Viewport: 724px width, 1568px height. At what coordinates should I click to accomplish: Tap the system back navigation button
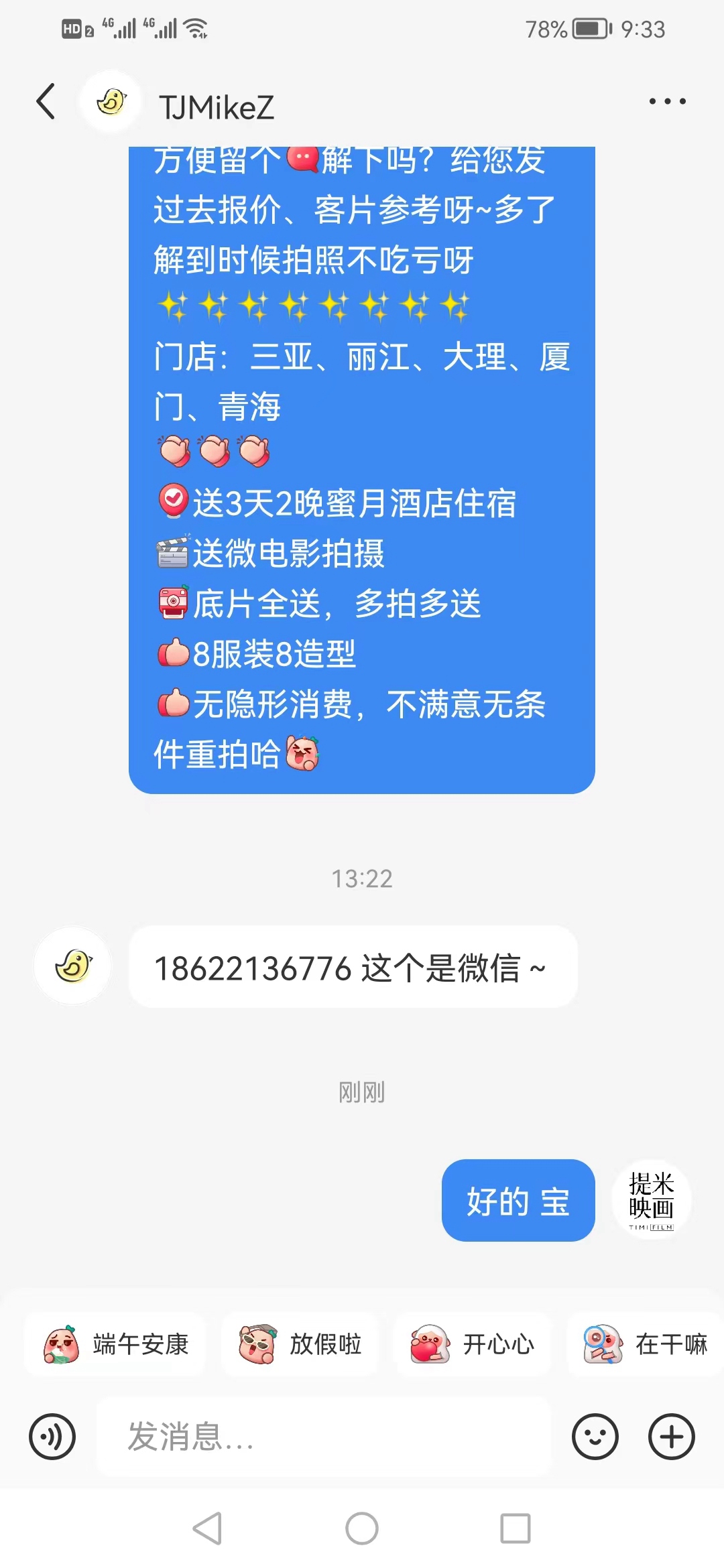(207, 1528)
